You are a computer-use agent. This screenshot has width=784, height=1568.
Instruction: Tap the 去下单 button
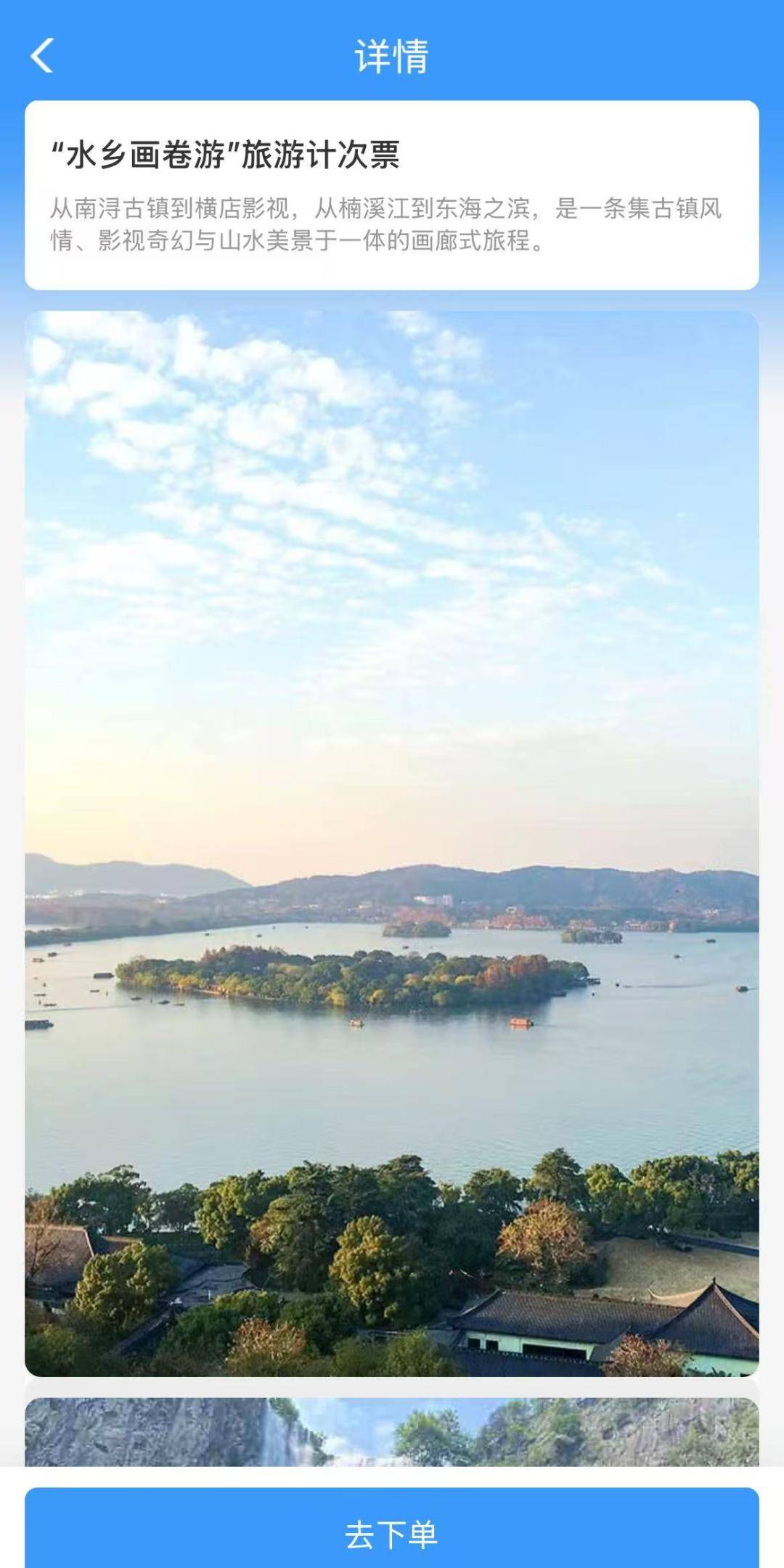pyautogui.click(x=392, y=1534)
